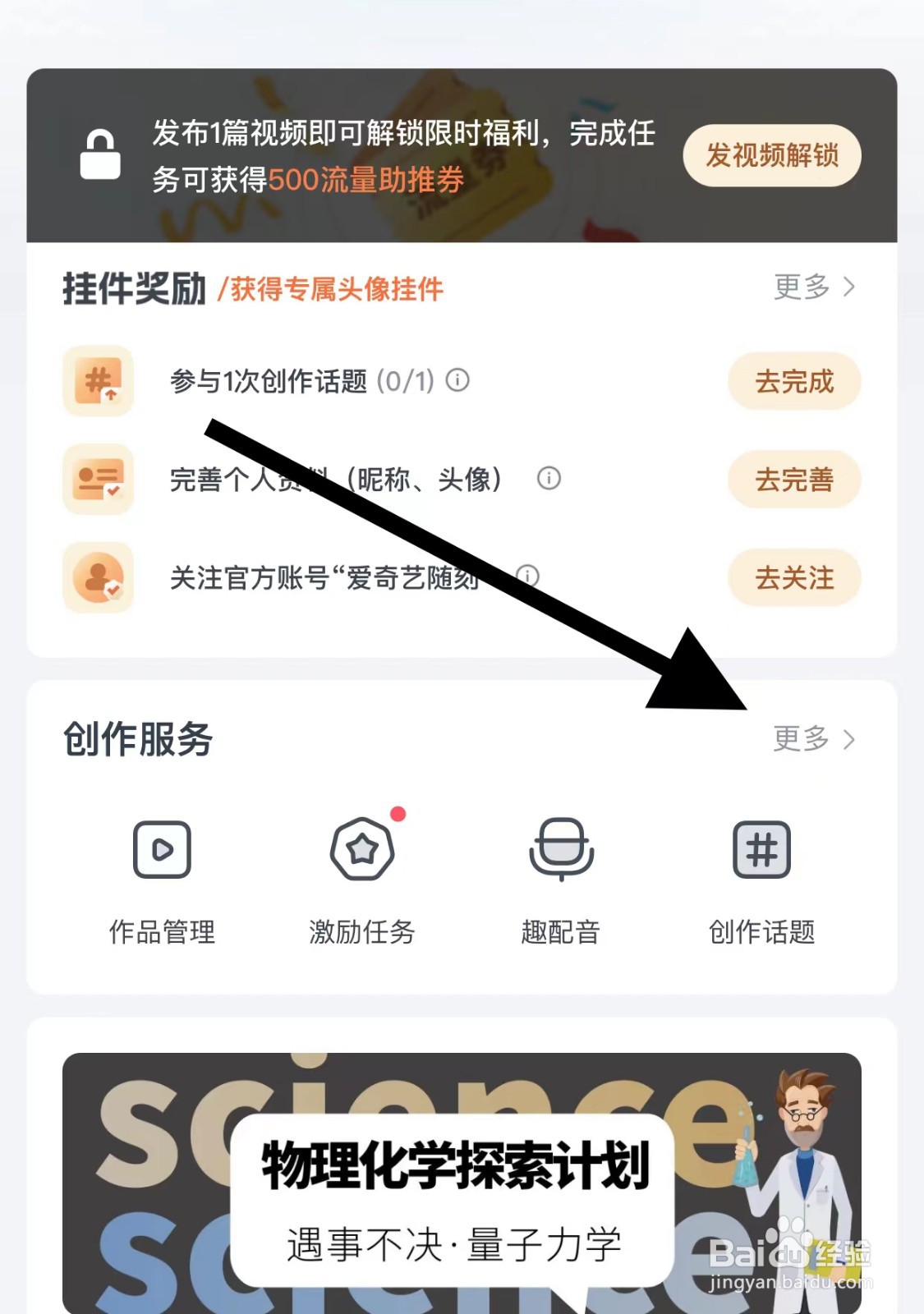
Task: Tap the red notification dot on 激励任务
Action: pos(398,815)
